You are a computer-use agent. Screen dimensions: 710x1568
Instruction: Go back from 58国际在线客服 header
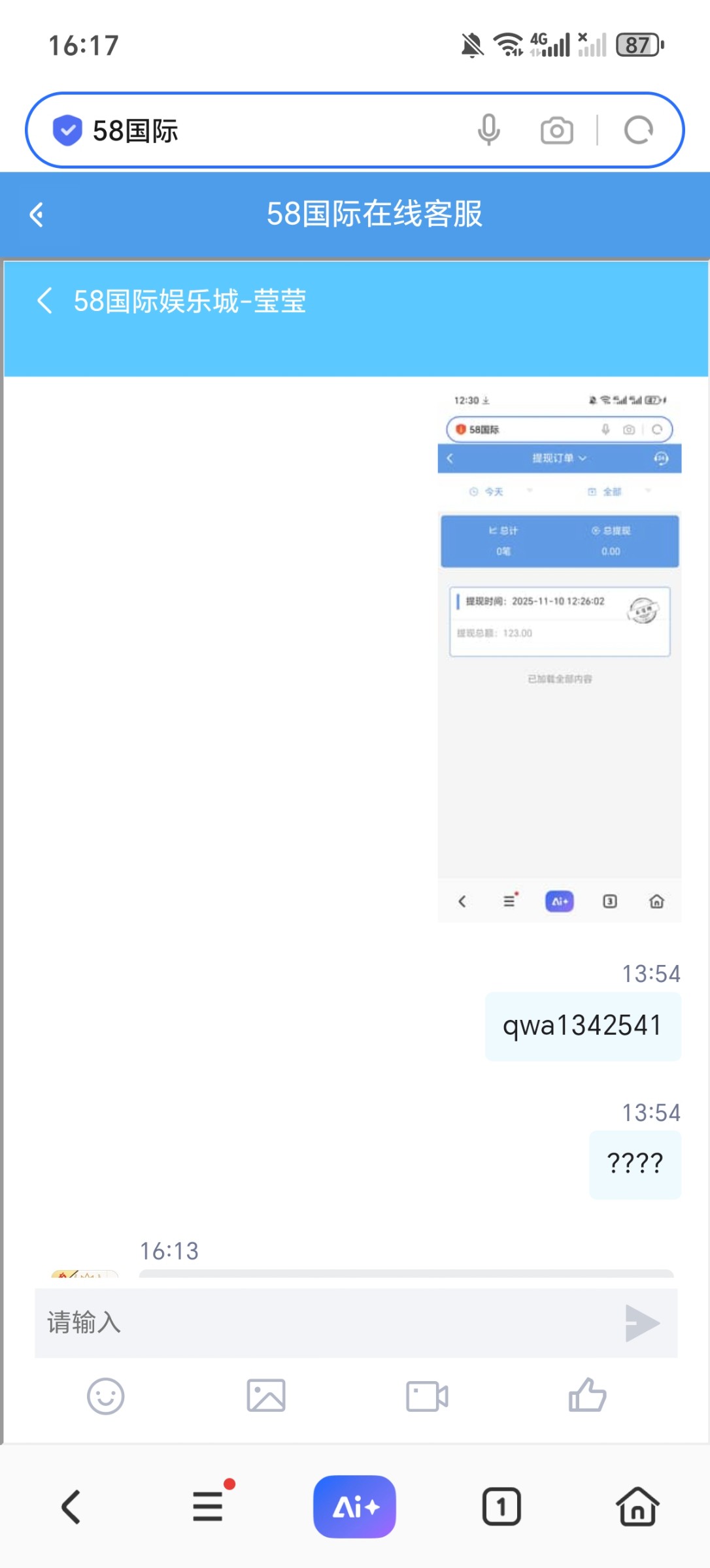[x=37, y=214]
